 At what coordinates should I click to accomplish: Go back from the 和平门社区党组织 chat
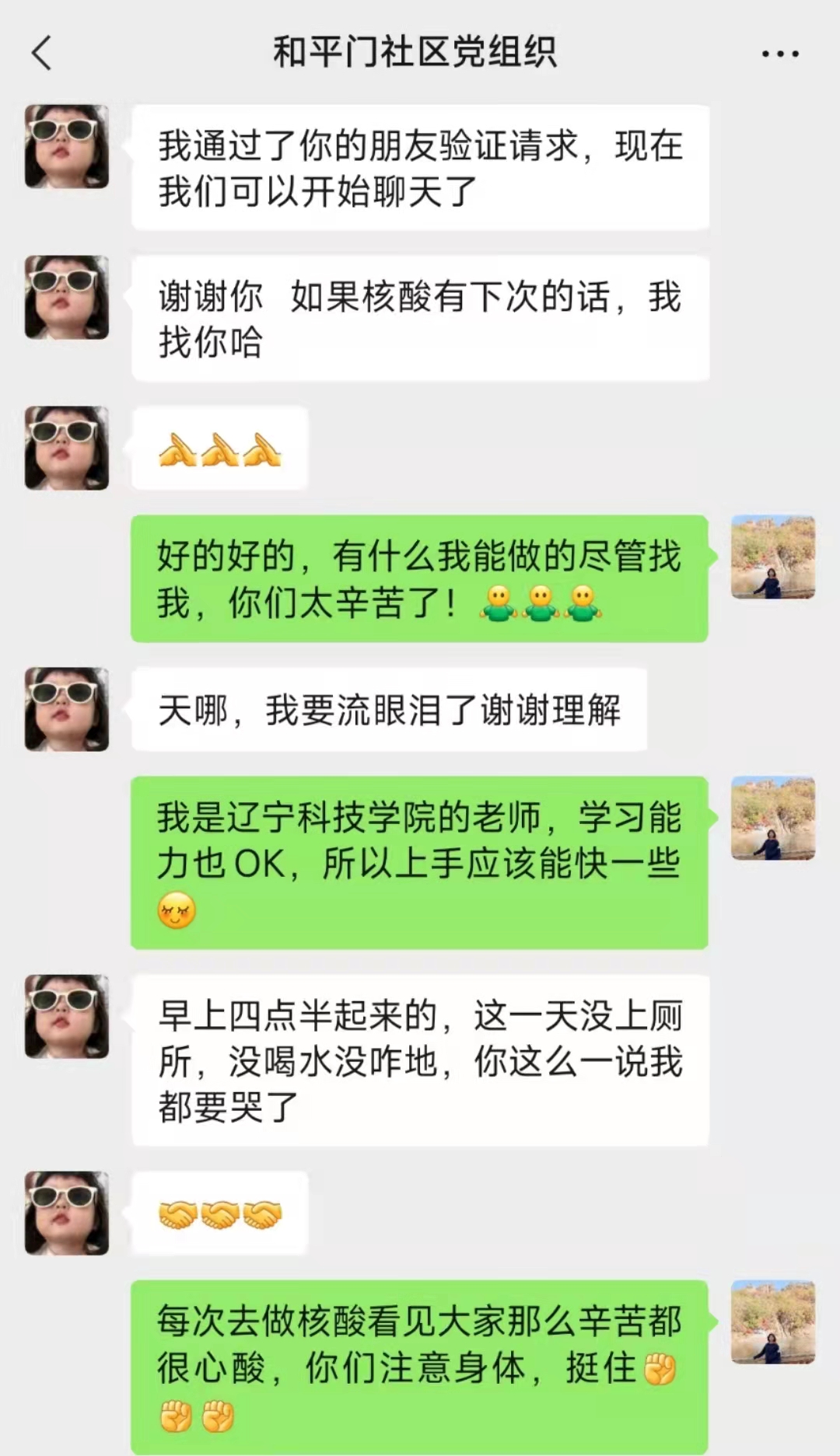42,54
